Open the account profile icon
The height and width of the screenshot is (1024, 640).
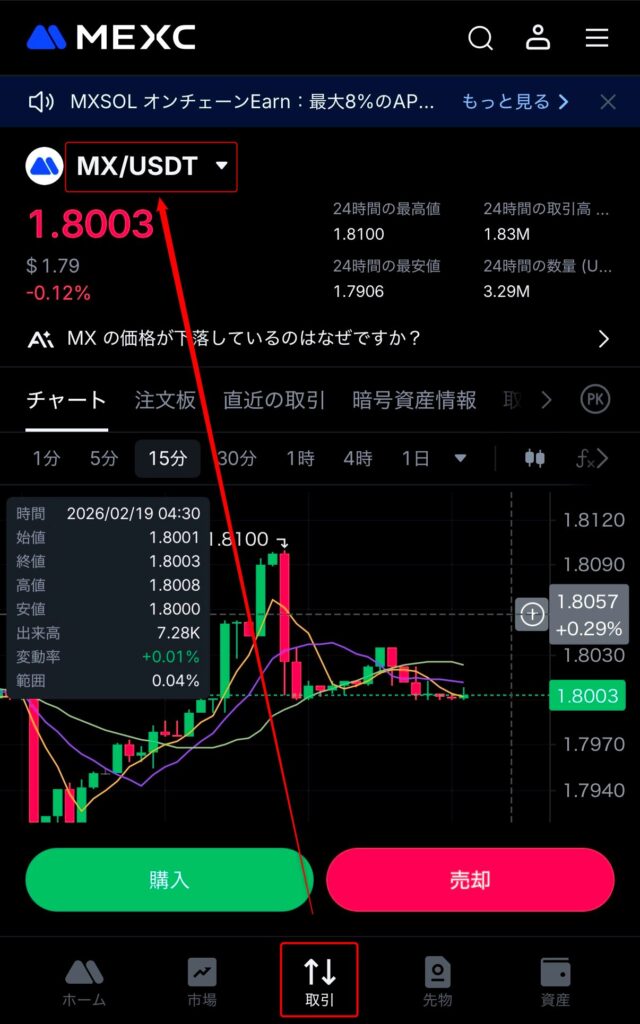pyautogui.click(x=538, y=39)
